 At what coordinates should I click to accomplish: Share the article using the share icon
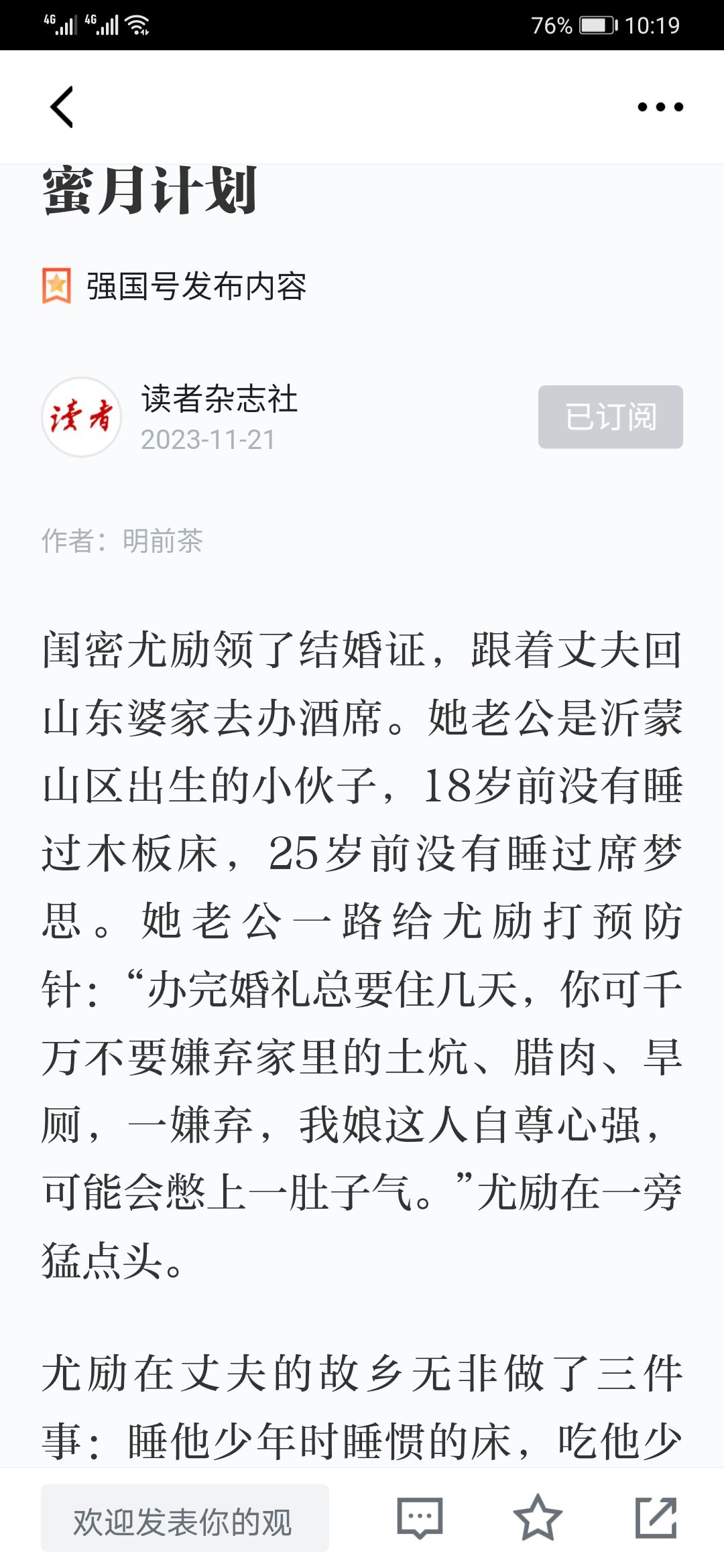coord(656,1518)
